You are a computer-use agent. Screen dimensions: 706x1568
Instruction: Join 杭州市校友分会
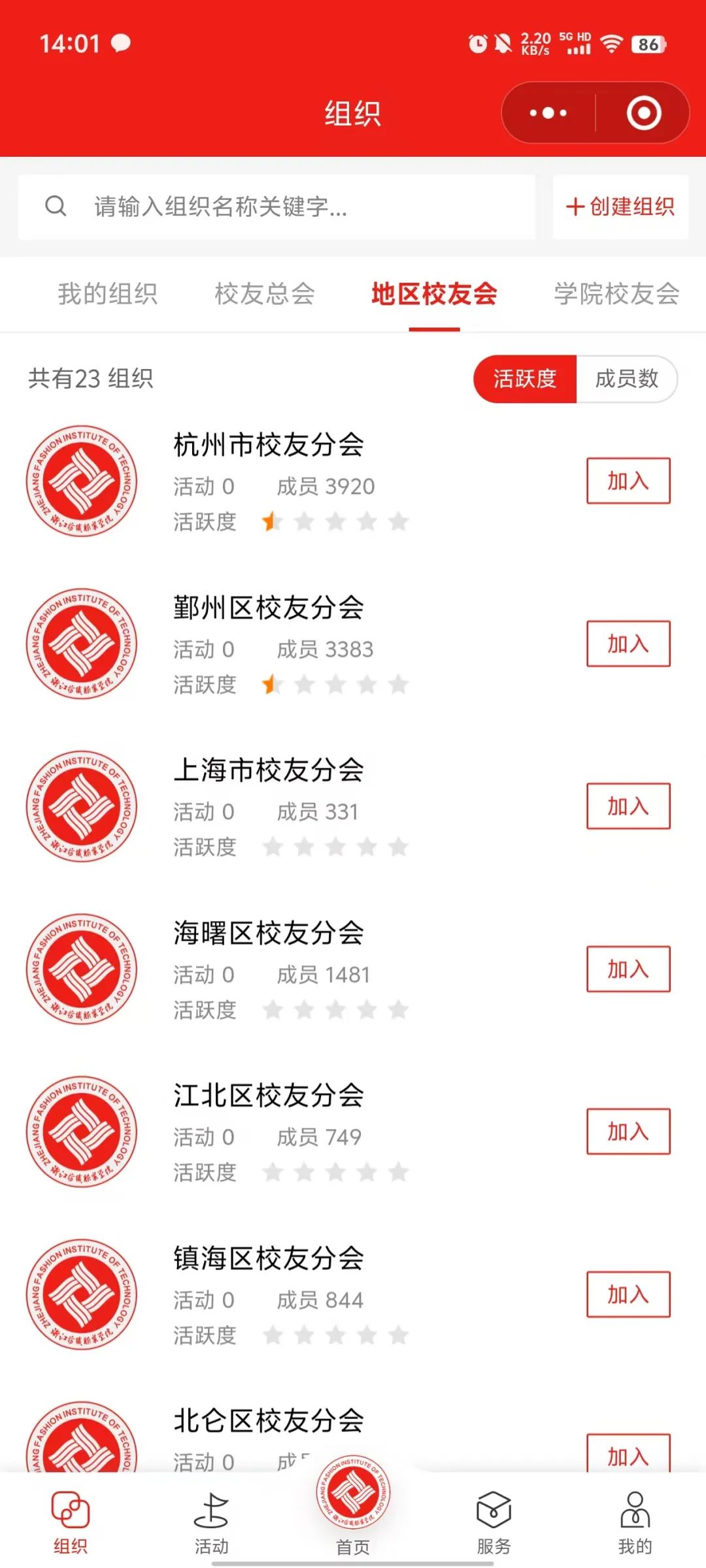click(x=628, y=481)
